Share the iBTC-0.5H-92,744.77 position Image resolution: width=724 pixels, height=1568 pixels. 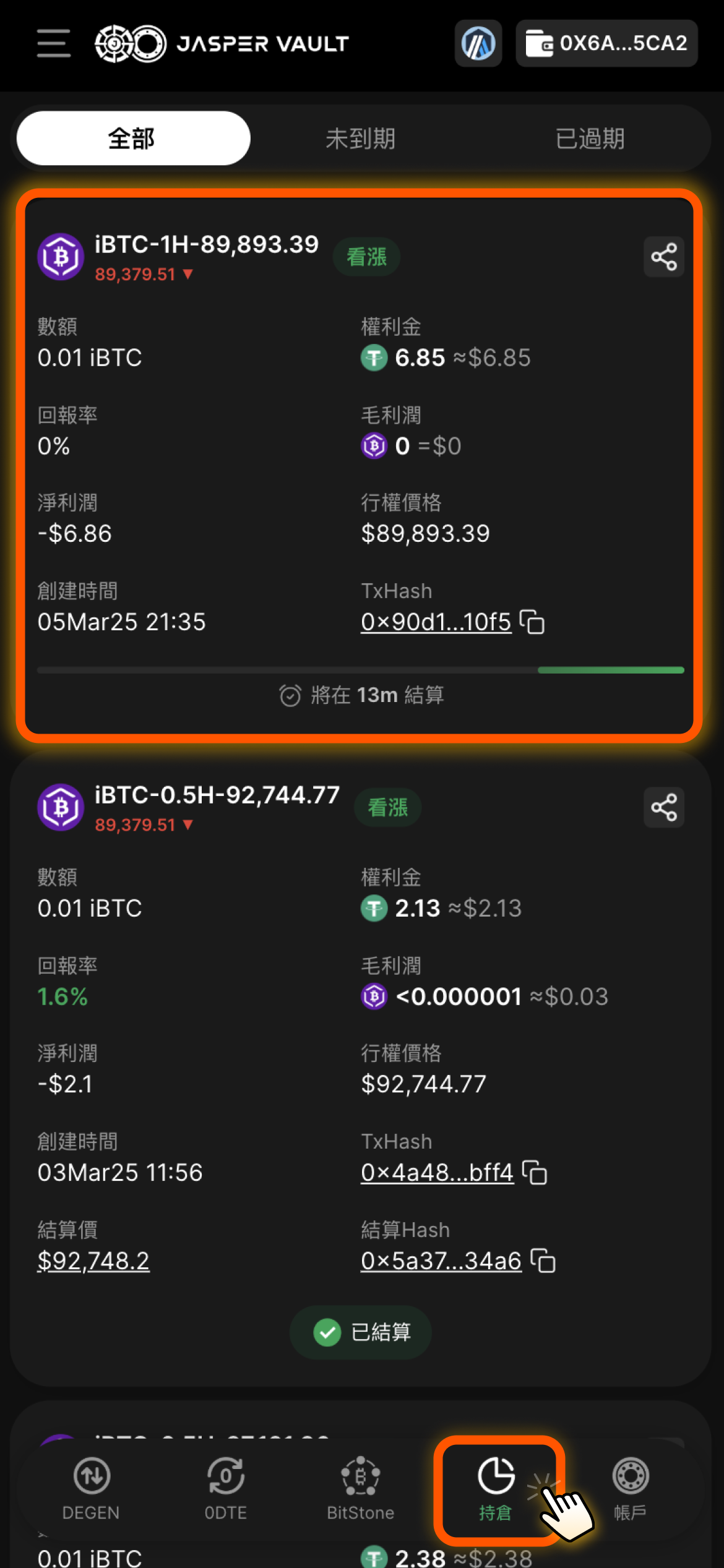[x=663, y=807]
